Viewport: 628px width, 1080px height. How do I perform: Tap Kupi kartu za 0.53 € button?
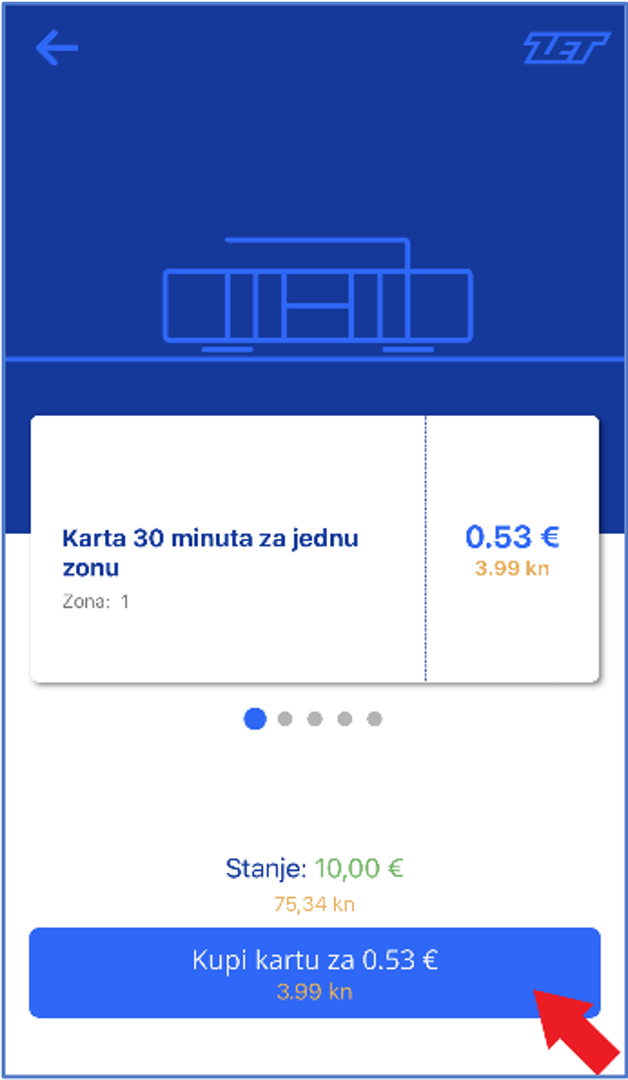(x=314, y=972)
